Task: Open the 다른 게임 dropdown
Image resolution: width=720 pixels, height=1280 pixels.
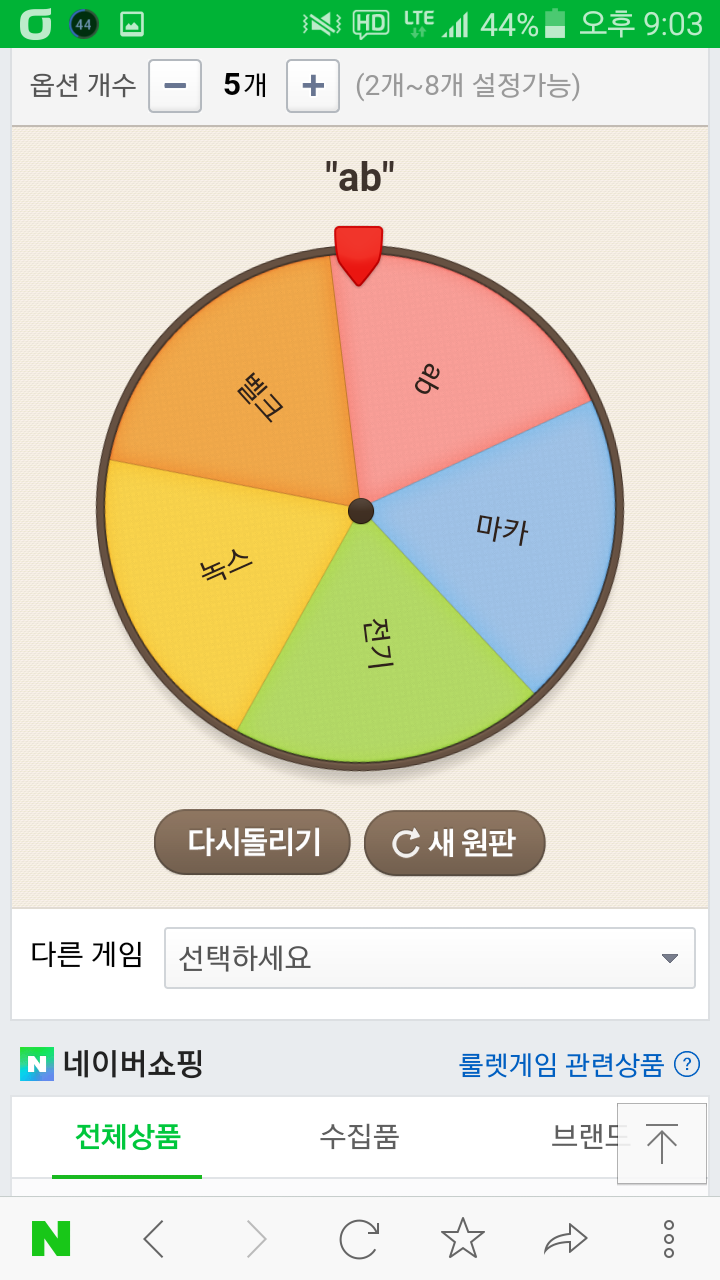Action: [x=429, y=958]
